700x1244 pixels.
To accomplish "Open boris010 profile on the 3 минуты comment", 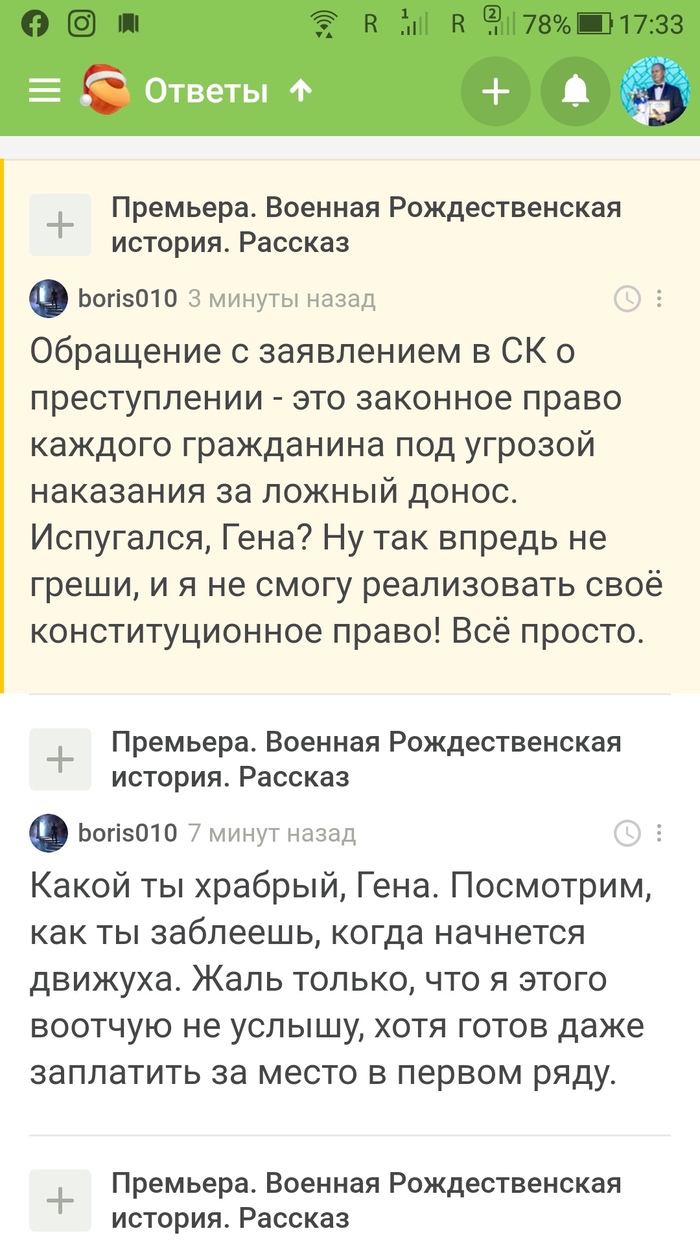I will 127,298.
